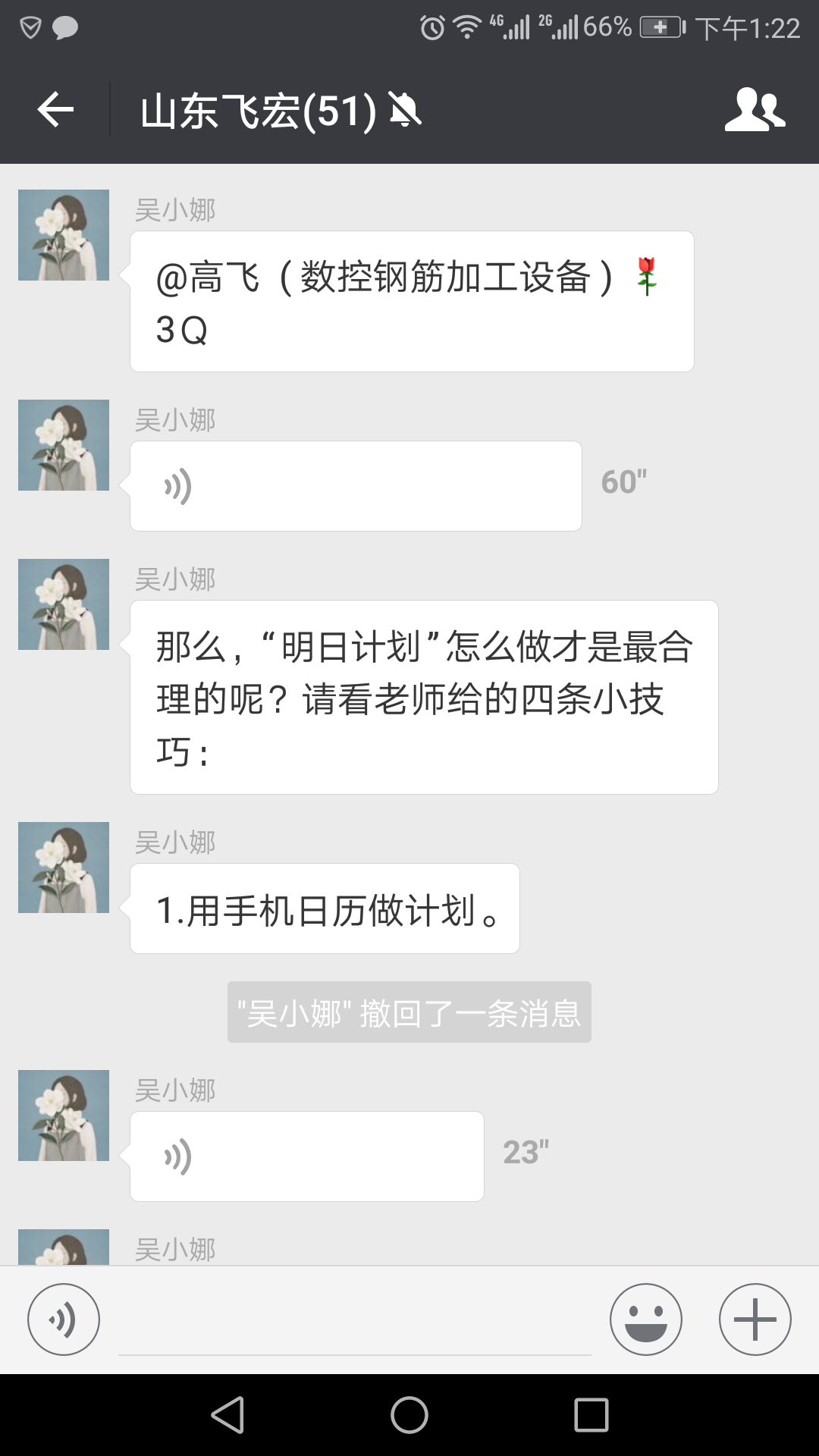Viewport: 819px width, 1456px height.
Task: Open group members info icon
Action: click(755, 111)
